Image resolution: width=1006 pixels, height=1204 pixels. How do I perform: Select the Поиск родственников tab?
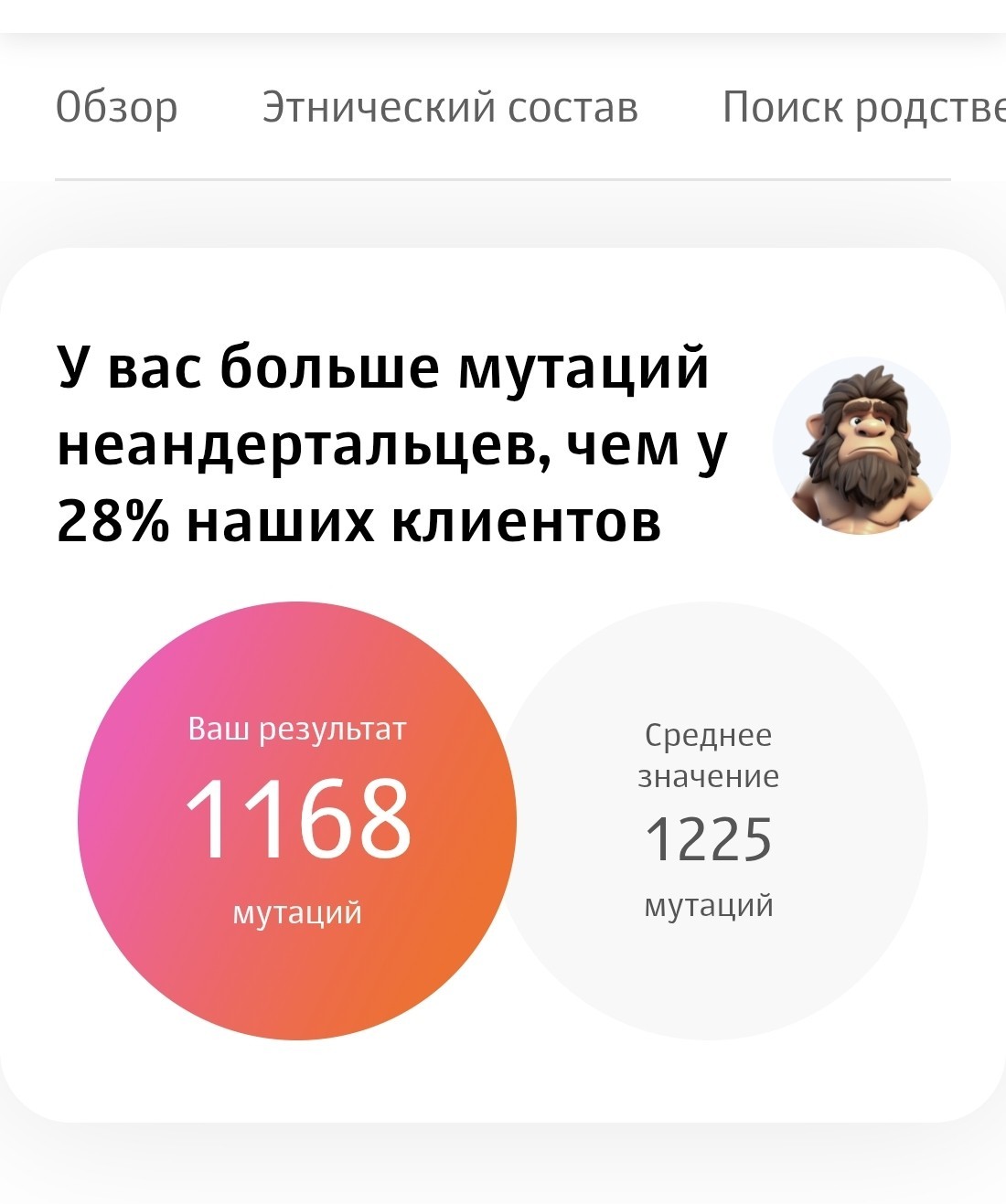tap(863, 108)
